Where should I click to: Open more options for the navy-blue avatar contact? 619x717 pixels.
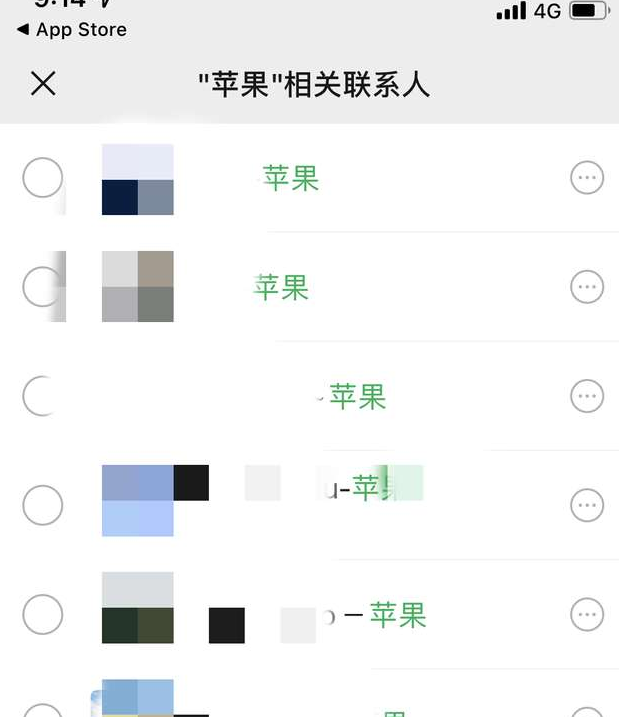[x=587, y=179]
